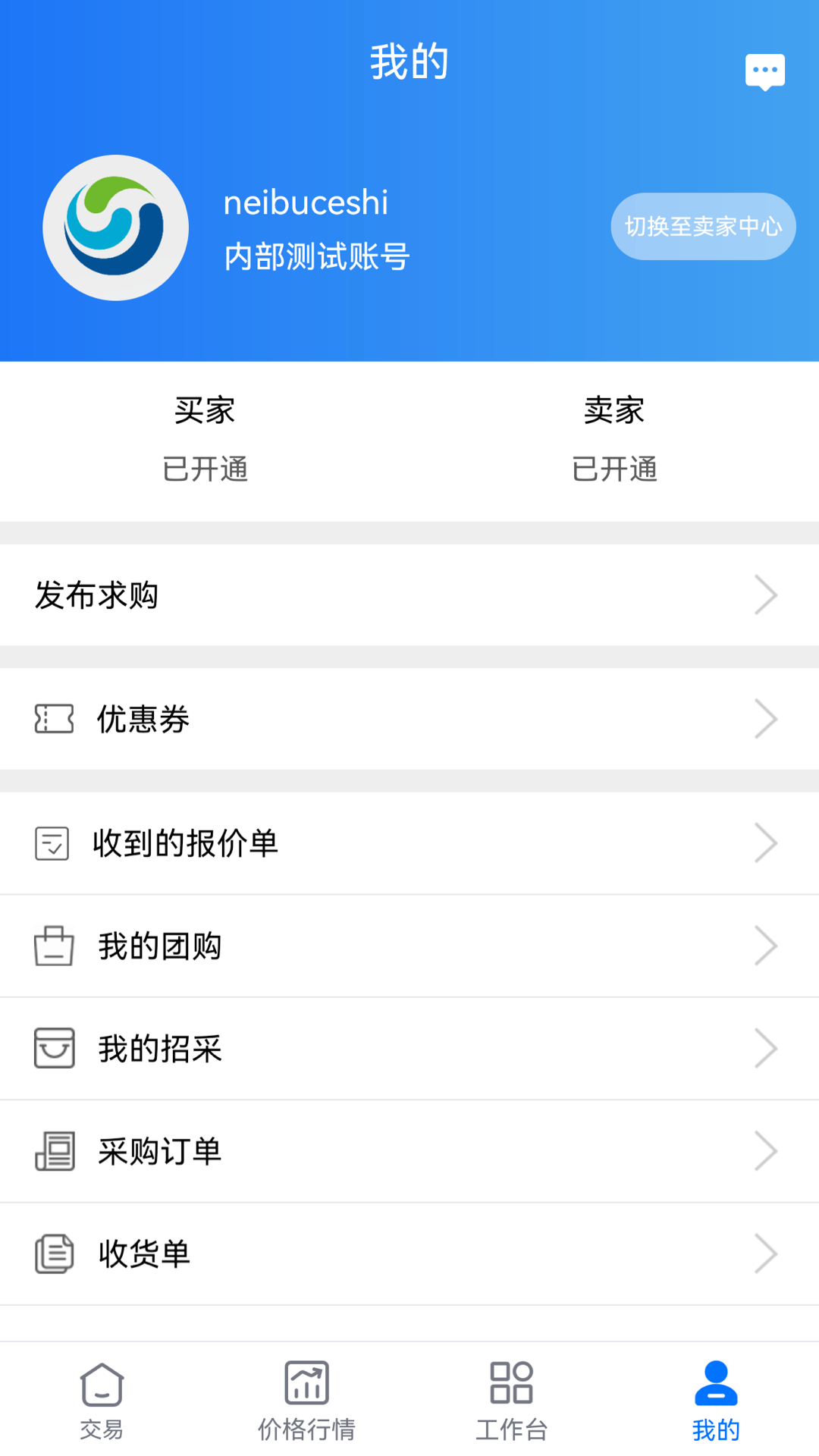Select the coupon ticket icon beside 优惠券
This screenshot has width=819, height=1456.
click(53, 719)
